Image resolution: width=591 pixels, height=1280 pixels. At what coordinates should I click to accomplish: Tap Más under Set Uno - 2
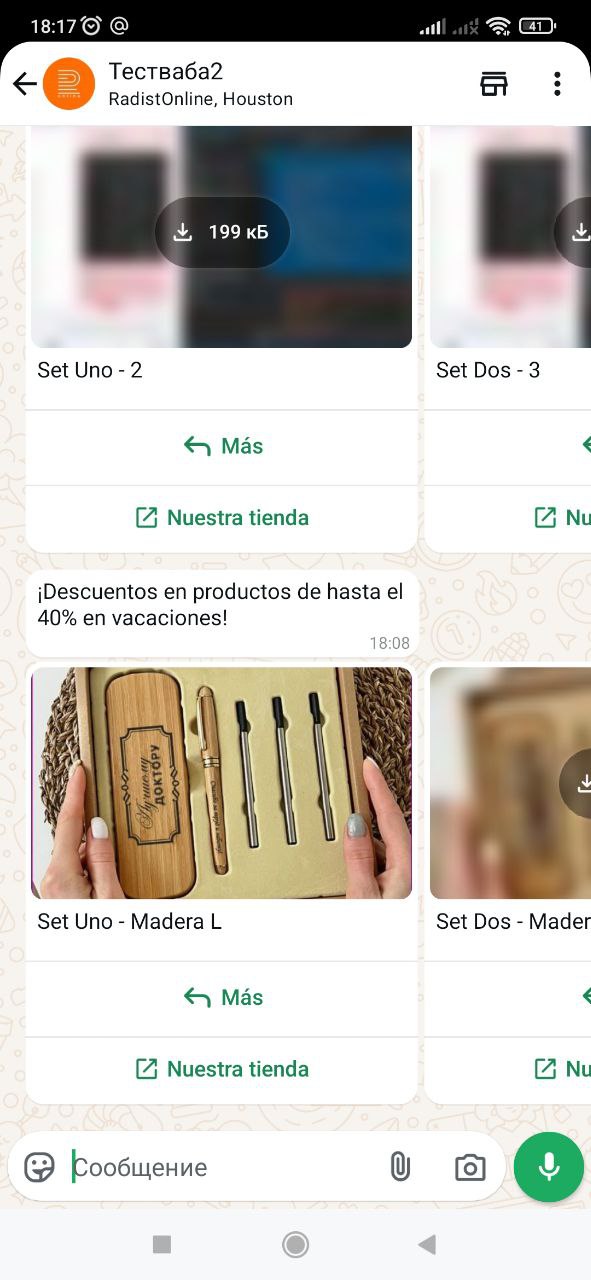pos(222,446)
